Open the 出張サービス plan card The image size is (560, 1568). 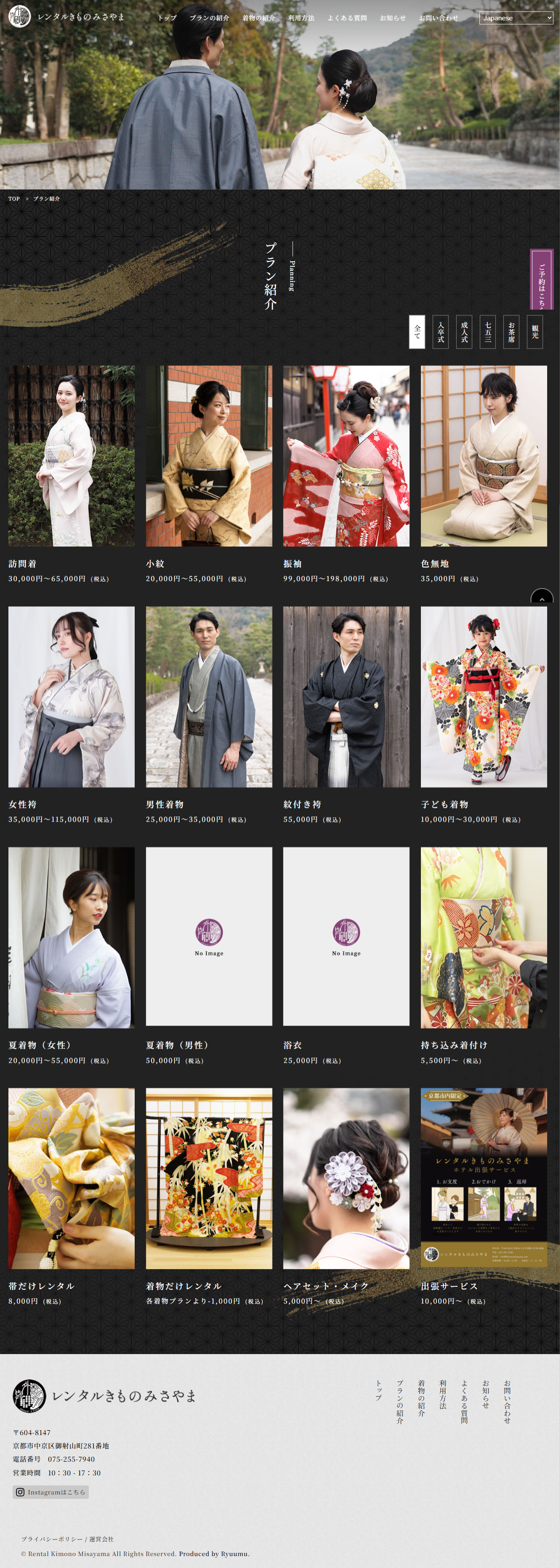coord(483,1178)
